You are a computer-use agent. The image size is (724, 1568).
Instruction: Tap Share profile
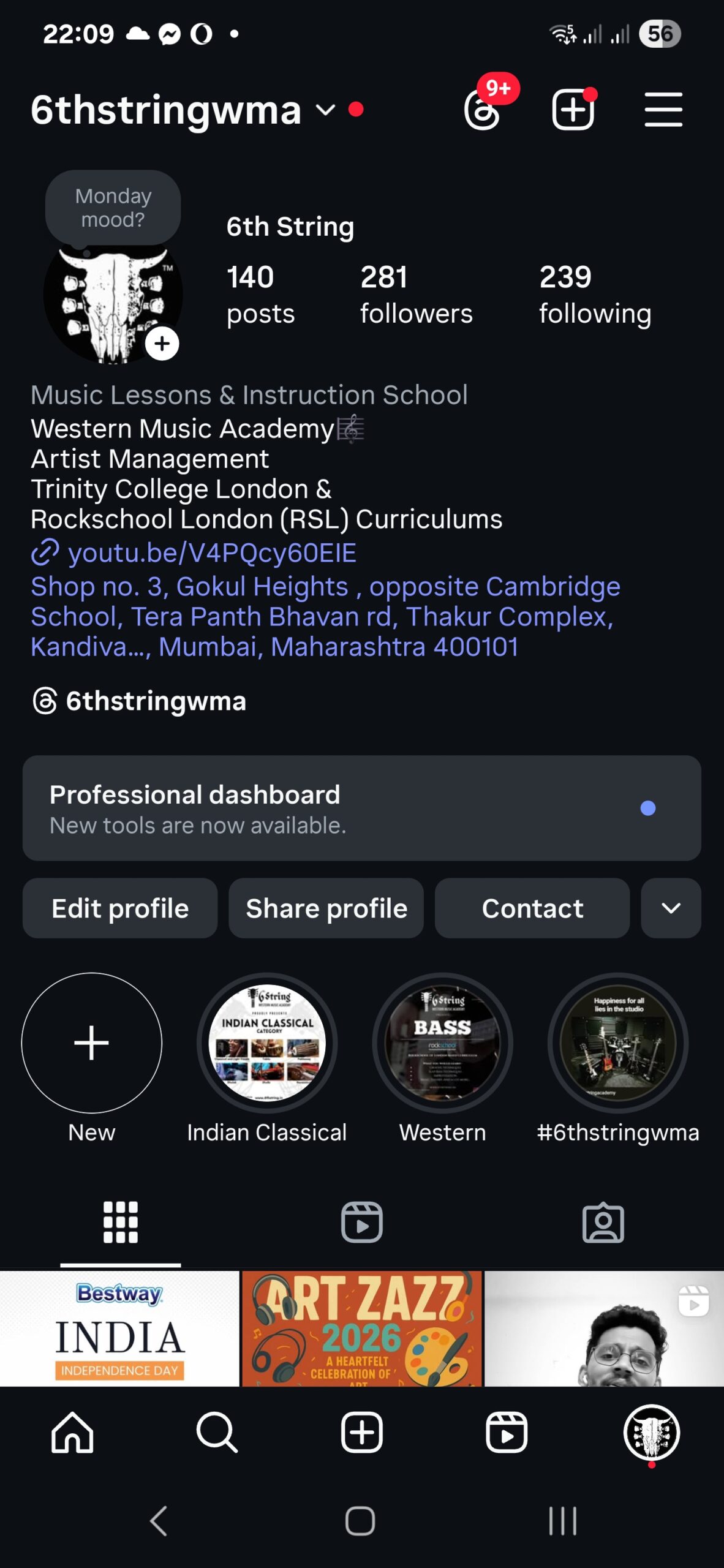(x=326, y=908)
